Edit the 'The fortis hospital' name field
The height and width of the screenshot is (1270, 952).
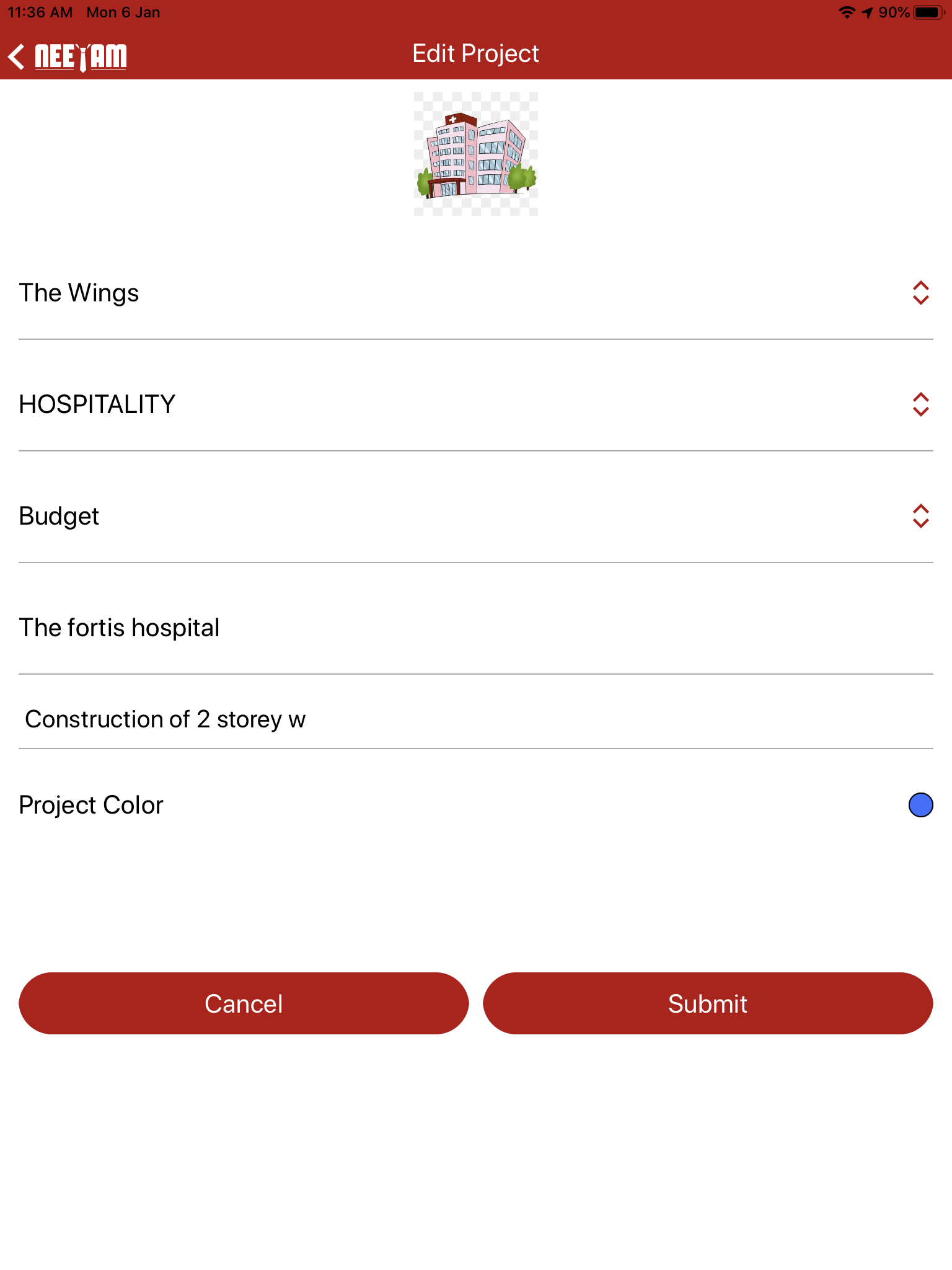tap(475, 628)
